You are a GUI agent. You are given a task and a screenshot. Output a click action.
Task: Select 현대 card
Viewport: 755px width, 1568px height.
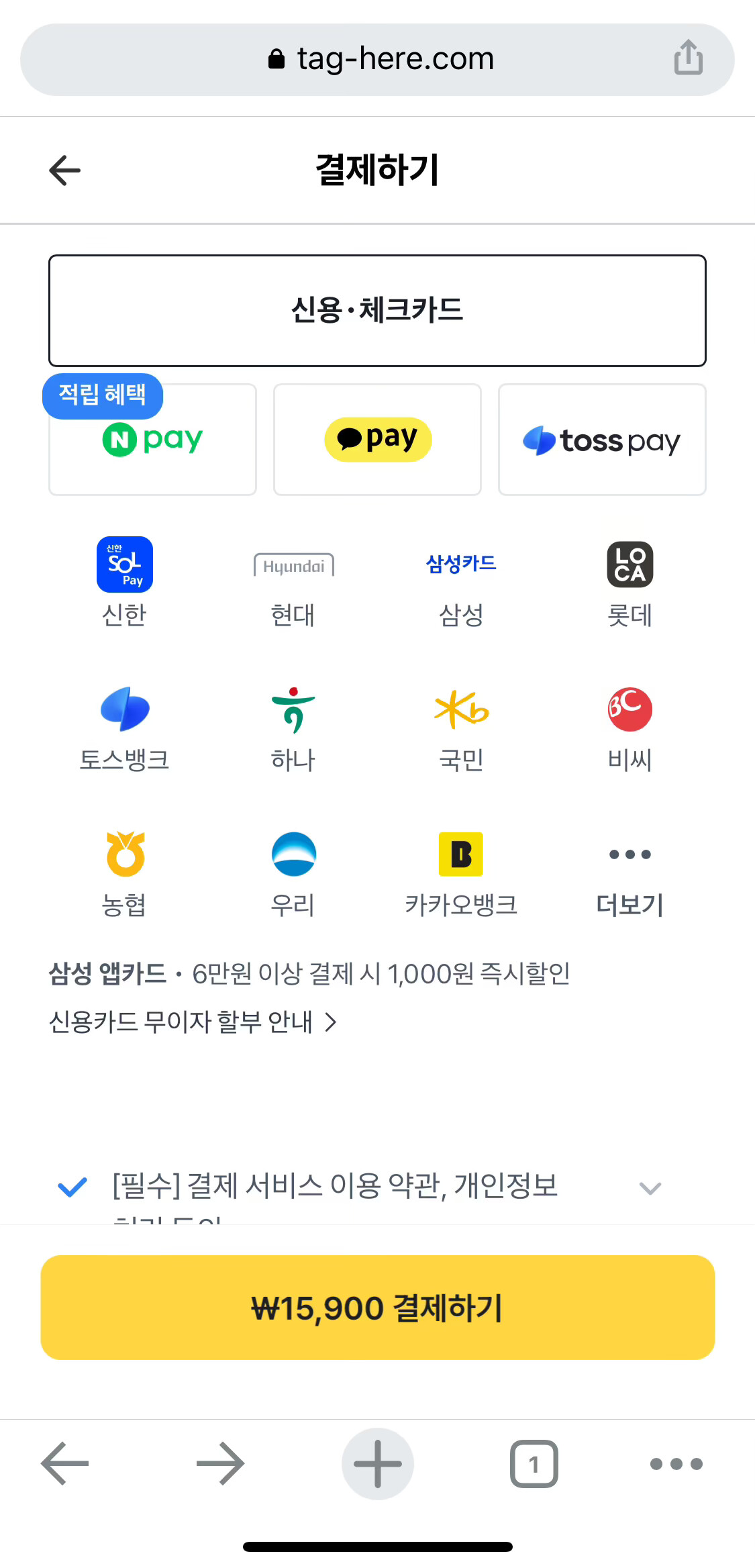pyautogui.click(x=293, y=583)
